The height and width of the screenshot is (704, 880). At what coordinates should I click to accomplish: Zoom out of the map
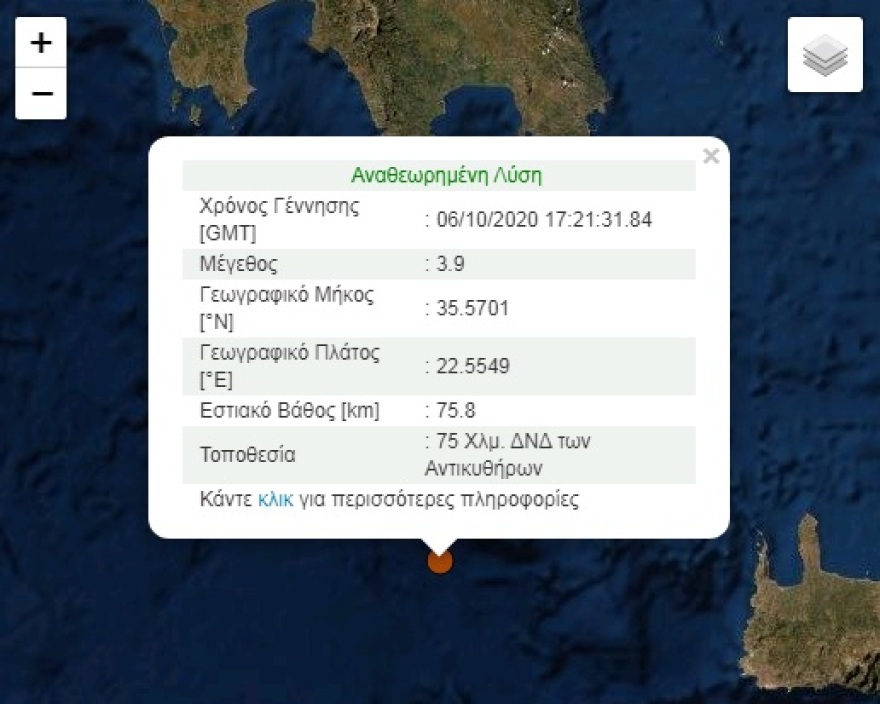(x=41, y=94)
